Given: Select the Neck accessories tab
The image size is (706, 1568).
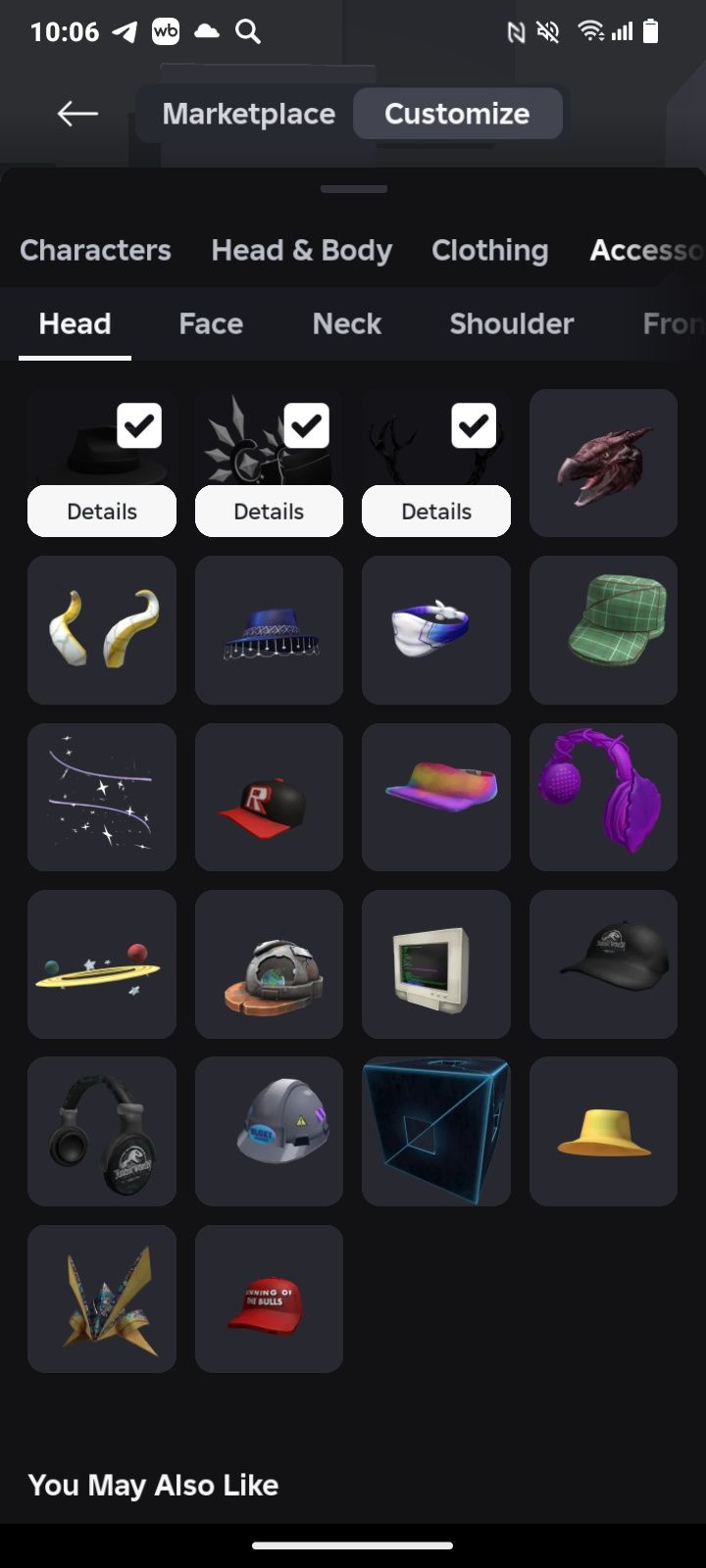Looking at the screenshot, I should pos(346,323).
